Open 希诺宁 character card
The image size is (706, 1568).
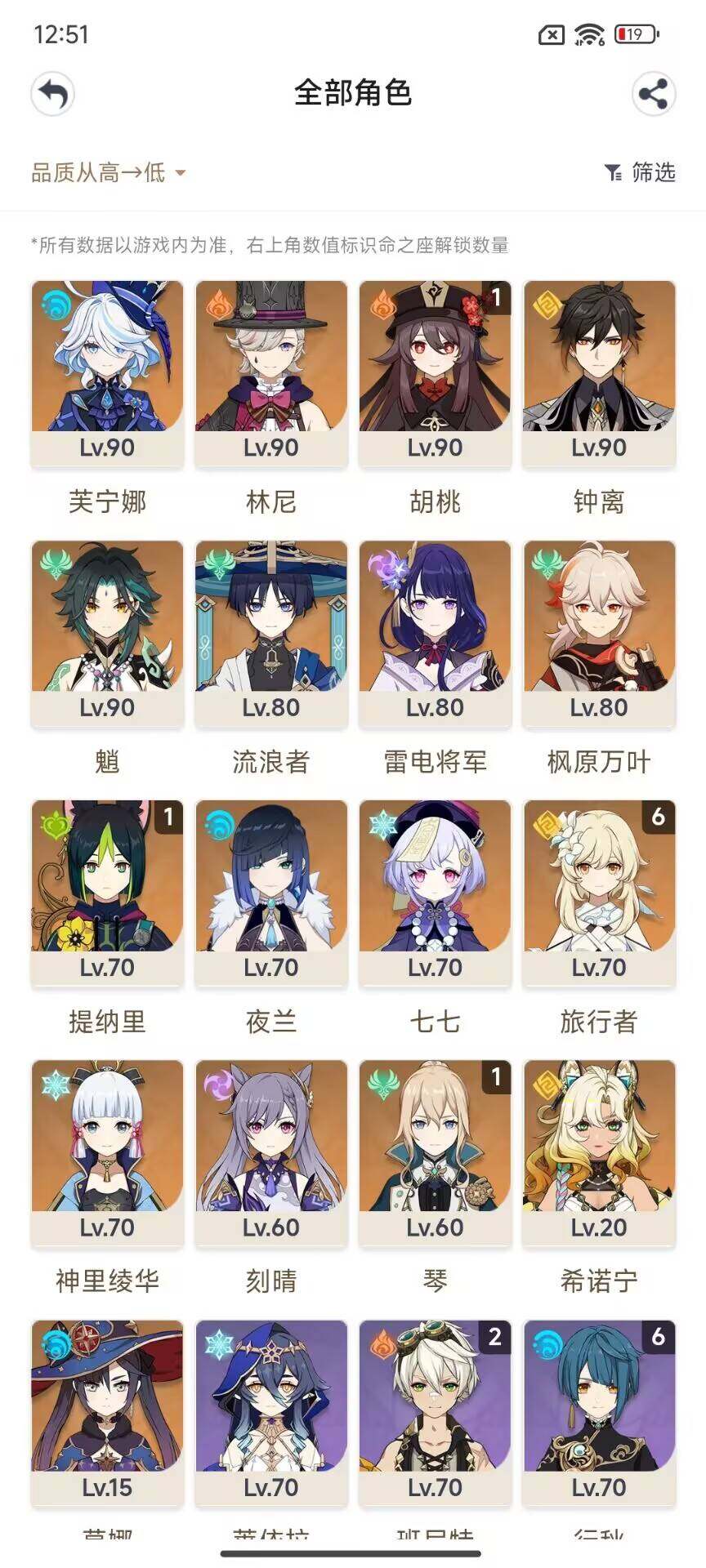pyautogui.click(x=599, y=1152)
